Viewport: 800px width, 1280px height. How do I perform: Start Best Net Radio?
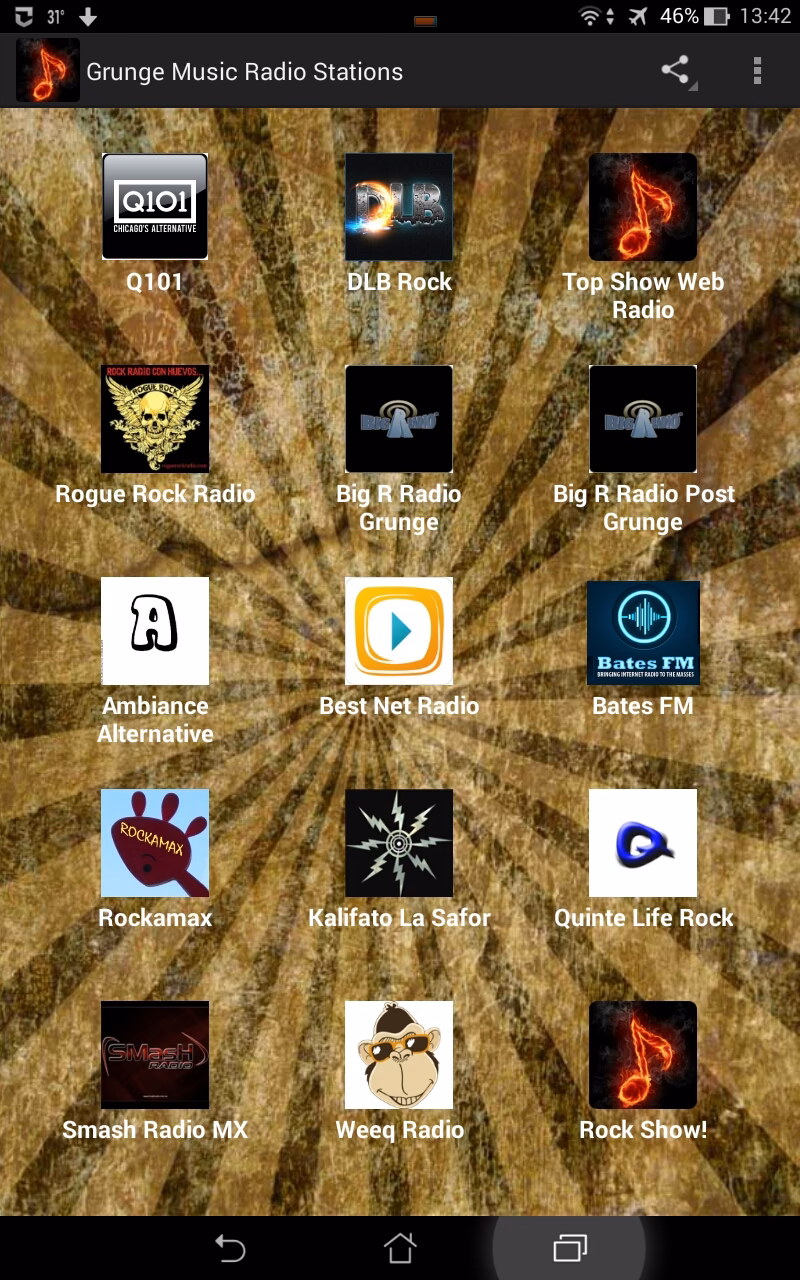coord(399,631)
